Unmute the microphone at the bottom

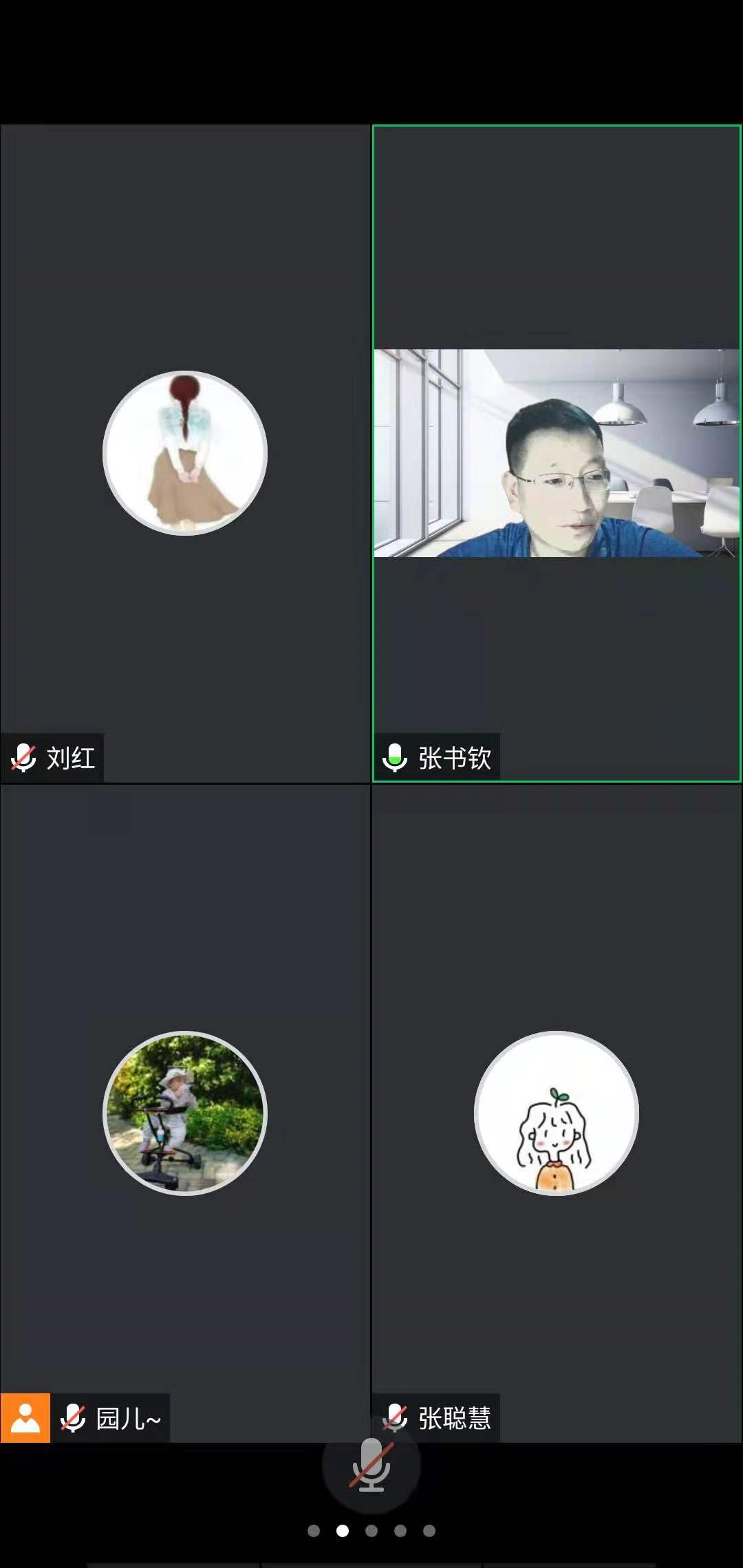371,1463
